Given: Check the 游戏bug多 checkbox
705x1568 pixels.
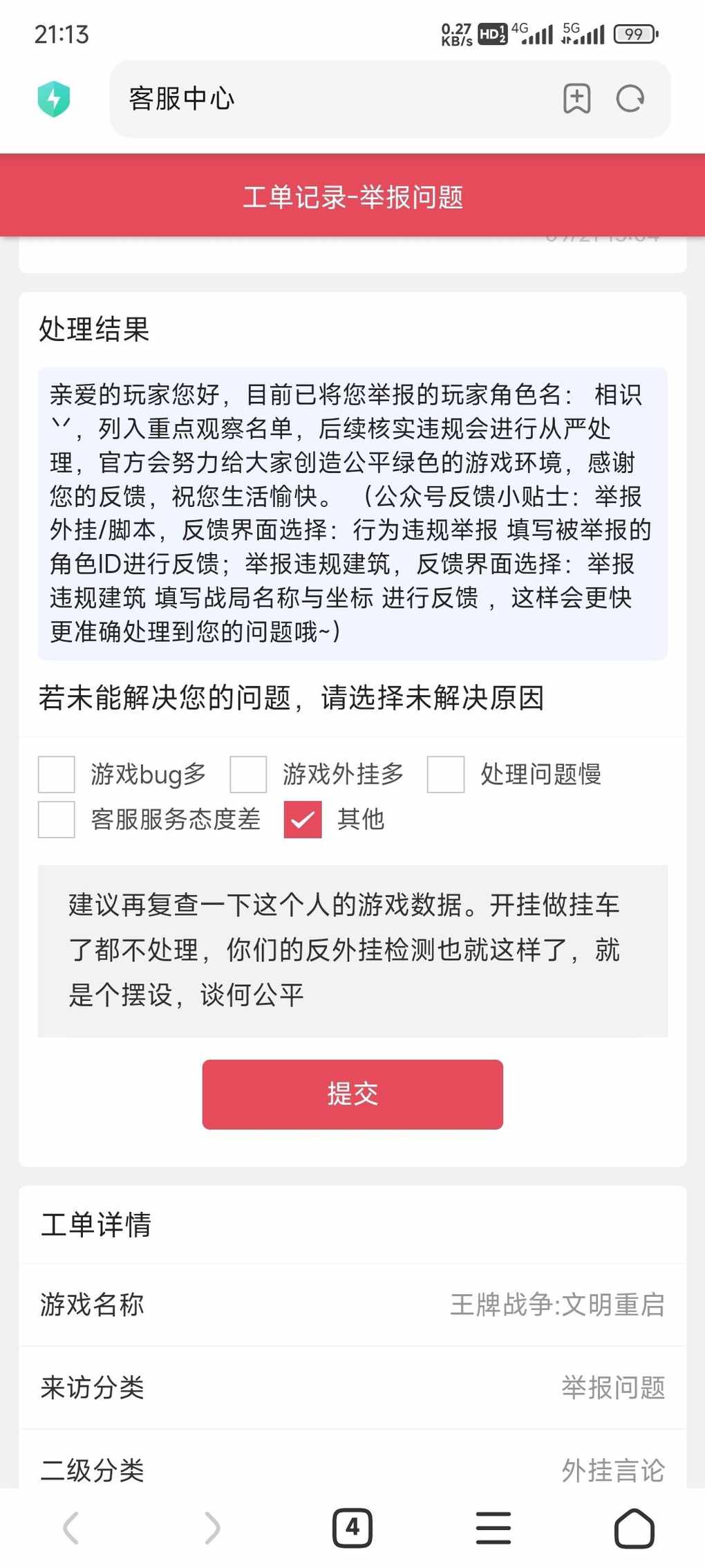Looking at the screenshot, I should click(x=56, y=774).
